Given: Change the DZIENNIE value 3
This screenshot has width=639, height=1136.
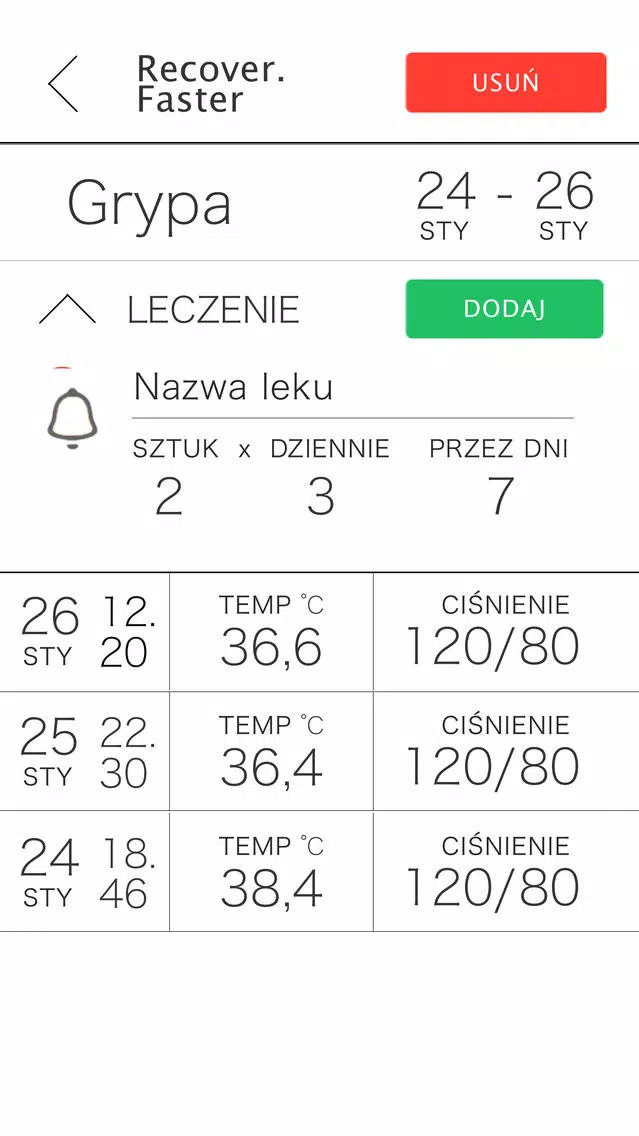Looking at the screenshot, I should point(320,497).
